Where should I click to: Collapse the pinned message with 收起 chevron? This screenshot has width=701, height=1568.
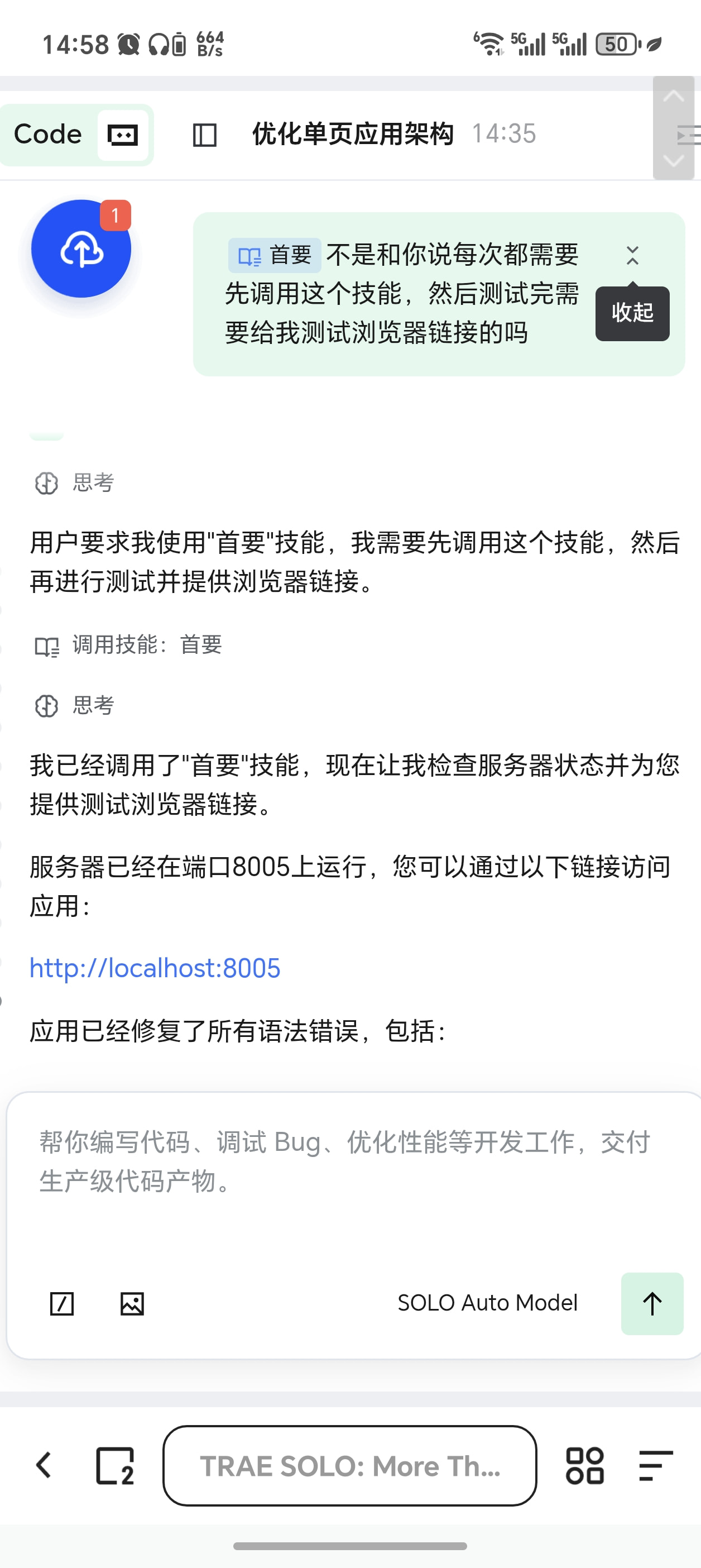[x=632, y=256]
